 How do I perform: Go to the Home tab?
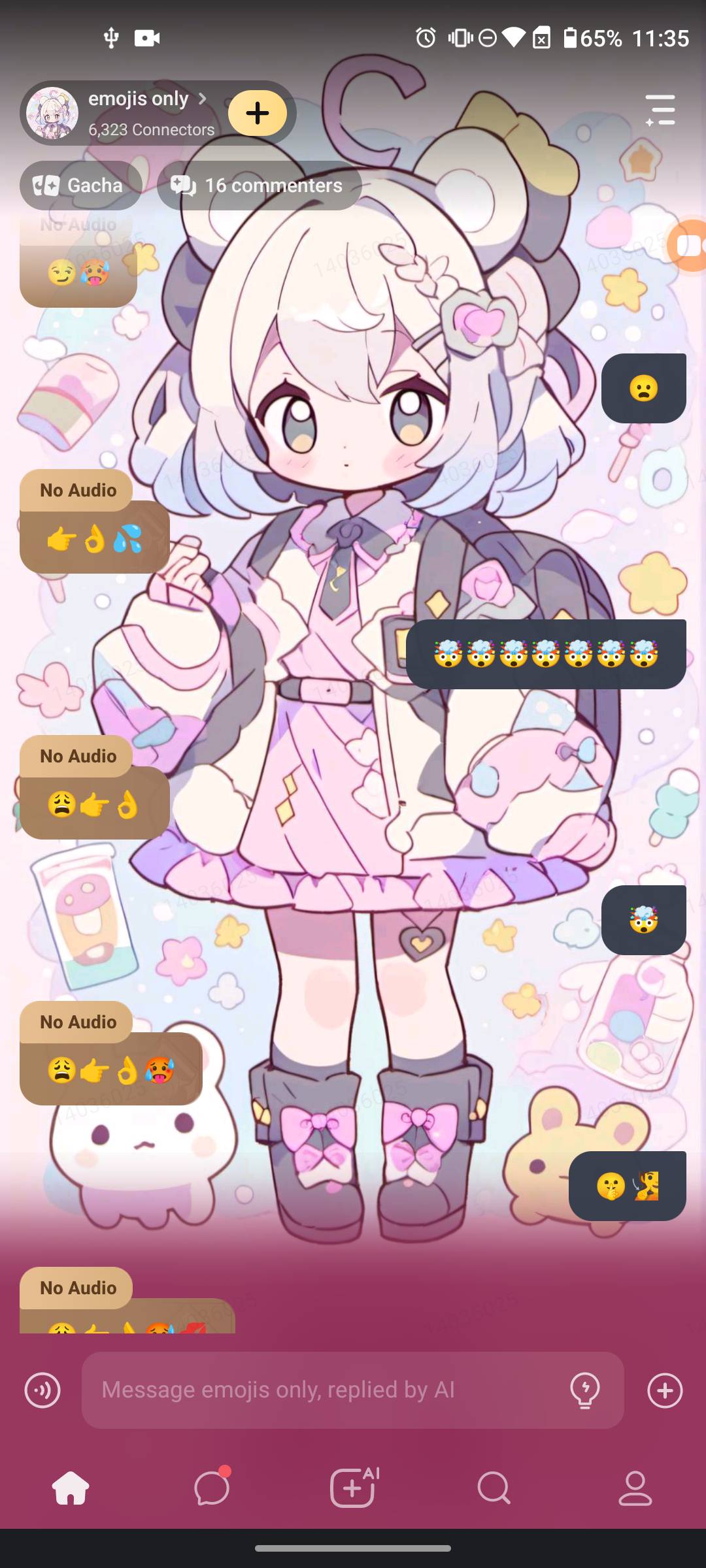coord(71,1488)
